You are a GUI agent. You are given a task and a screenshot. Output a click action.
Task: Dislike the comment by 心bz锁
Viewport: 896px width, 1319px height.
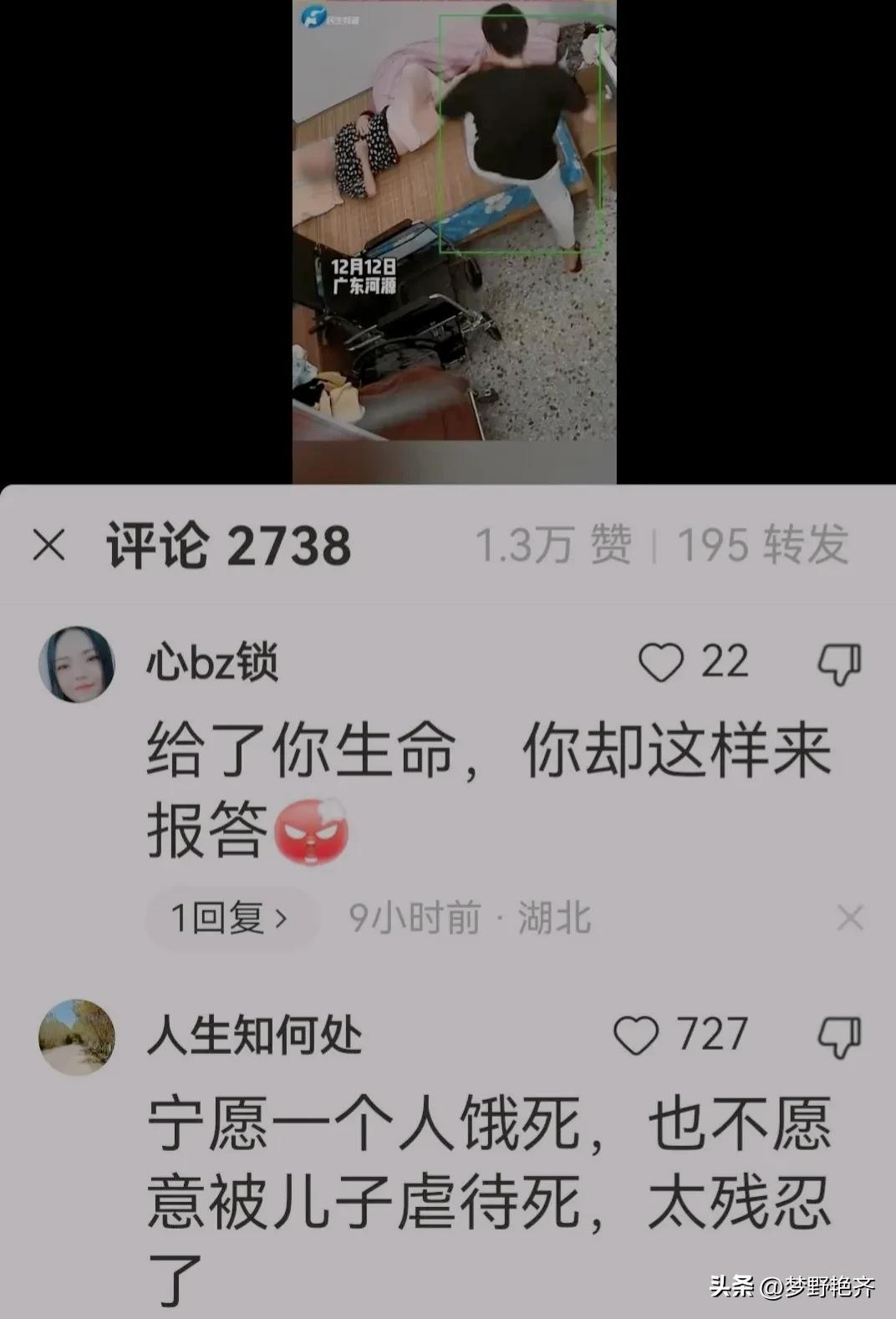(x=838, y=664)
